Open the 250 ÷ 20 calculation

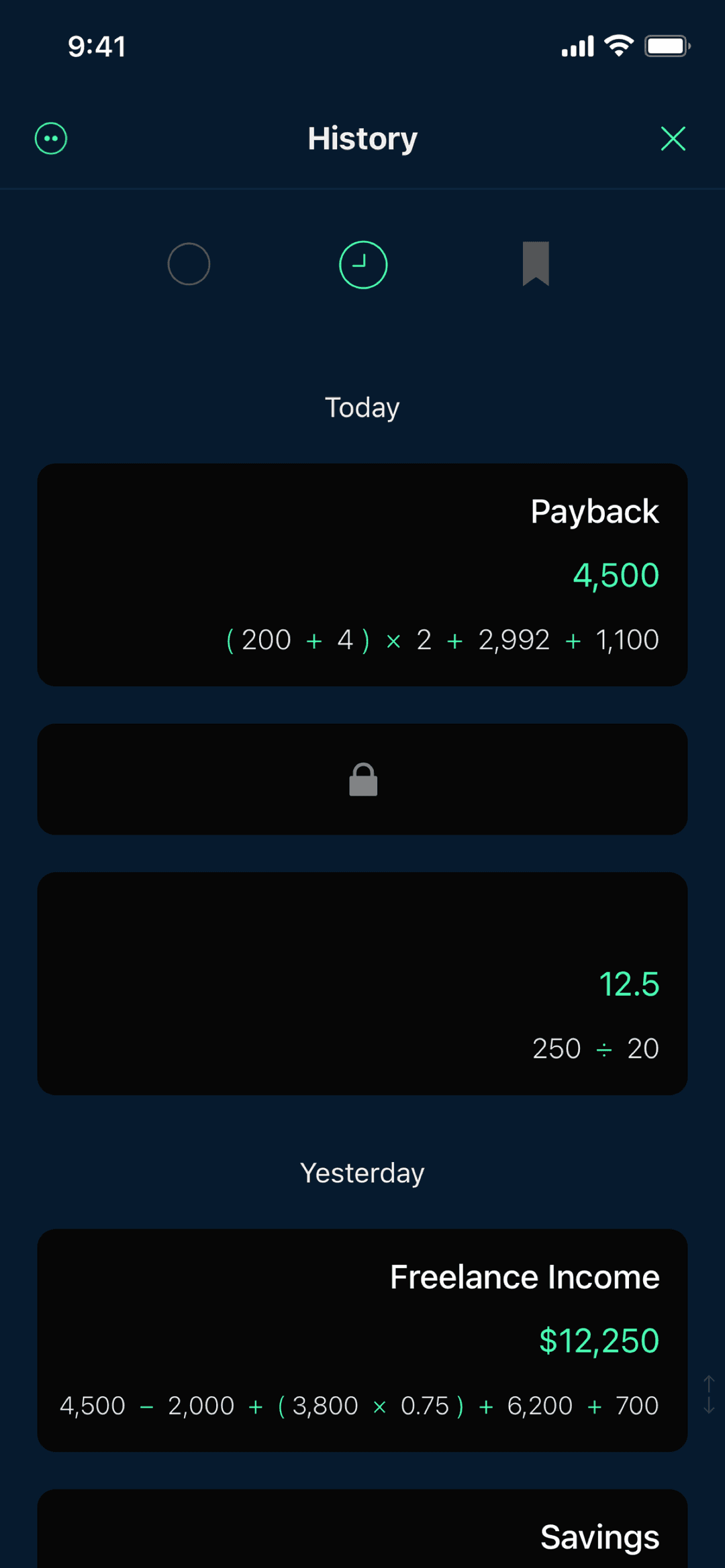(x=362, y=984)
